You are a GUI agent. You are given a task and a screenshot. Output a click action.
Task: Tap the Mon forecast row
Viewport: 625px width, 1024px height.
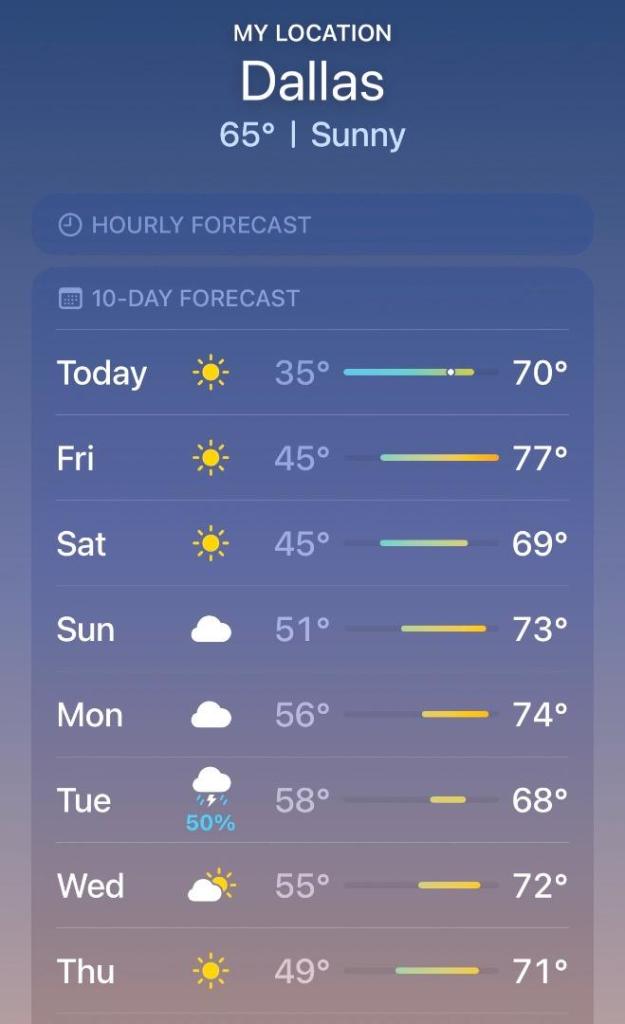(x=312, y=715)
